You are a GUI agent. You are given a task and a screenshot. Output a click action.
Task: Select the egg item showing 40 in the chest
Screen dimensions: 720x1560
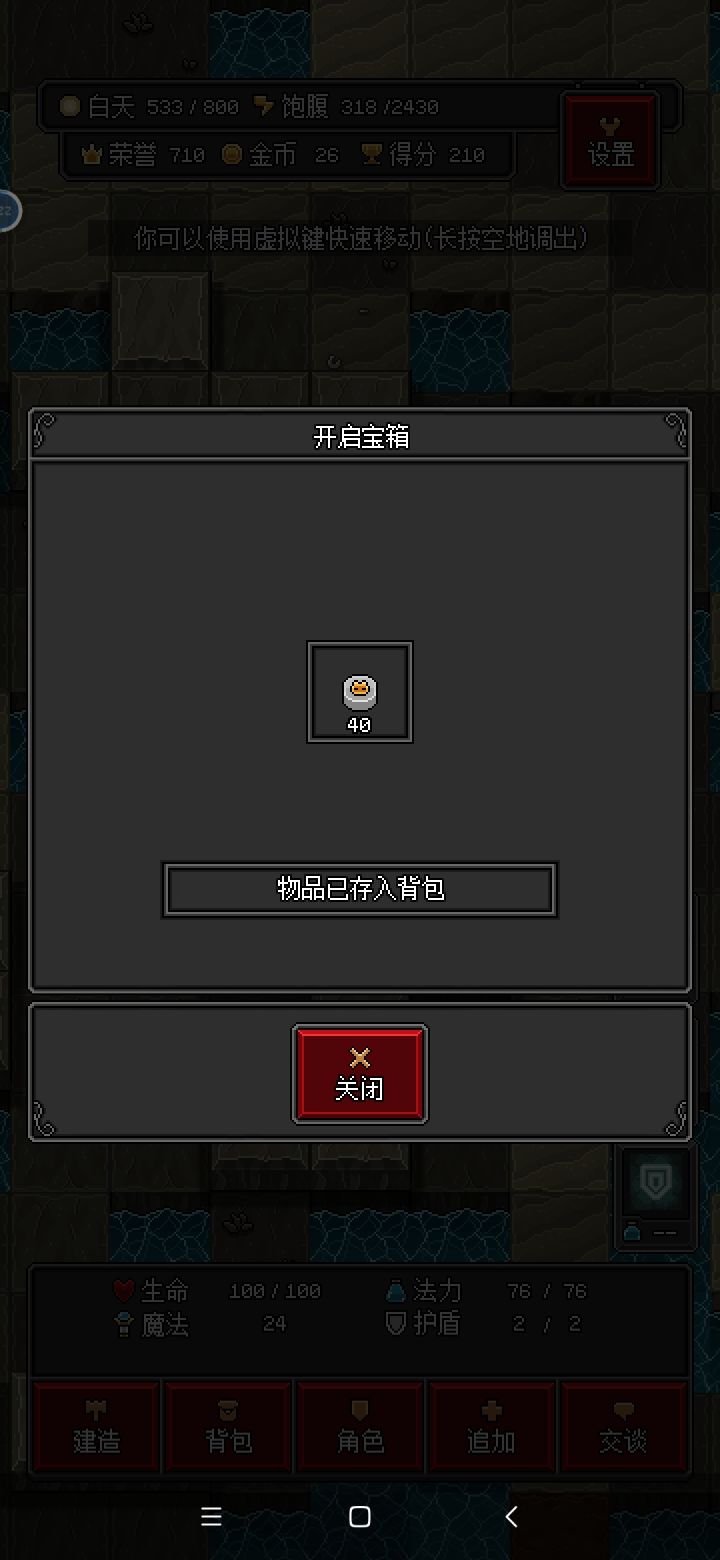359,692
